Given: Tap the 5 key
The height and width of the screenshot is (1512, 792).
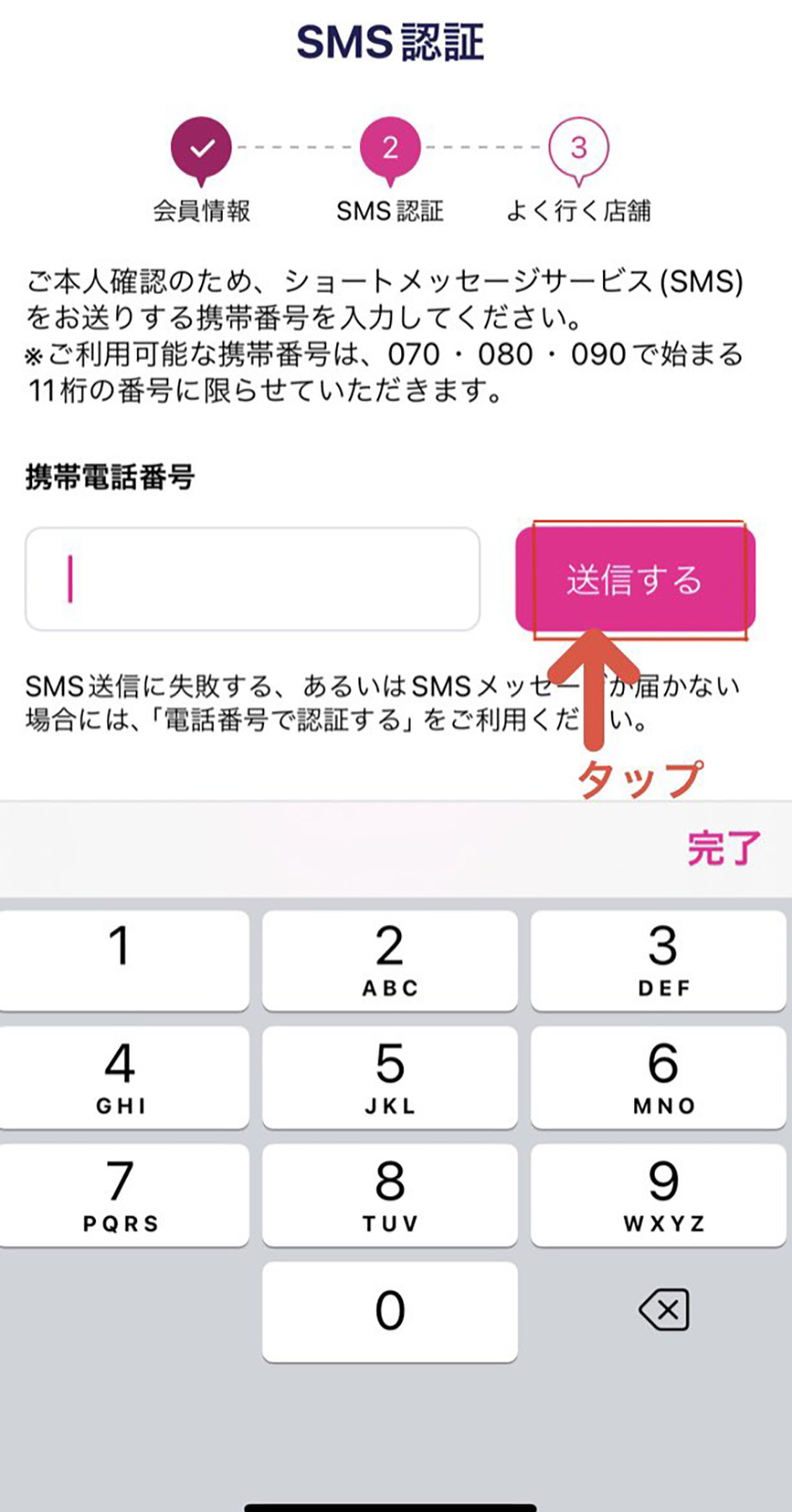Looking at the screenshot, I should (x=390, y=1077).
